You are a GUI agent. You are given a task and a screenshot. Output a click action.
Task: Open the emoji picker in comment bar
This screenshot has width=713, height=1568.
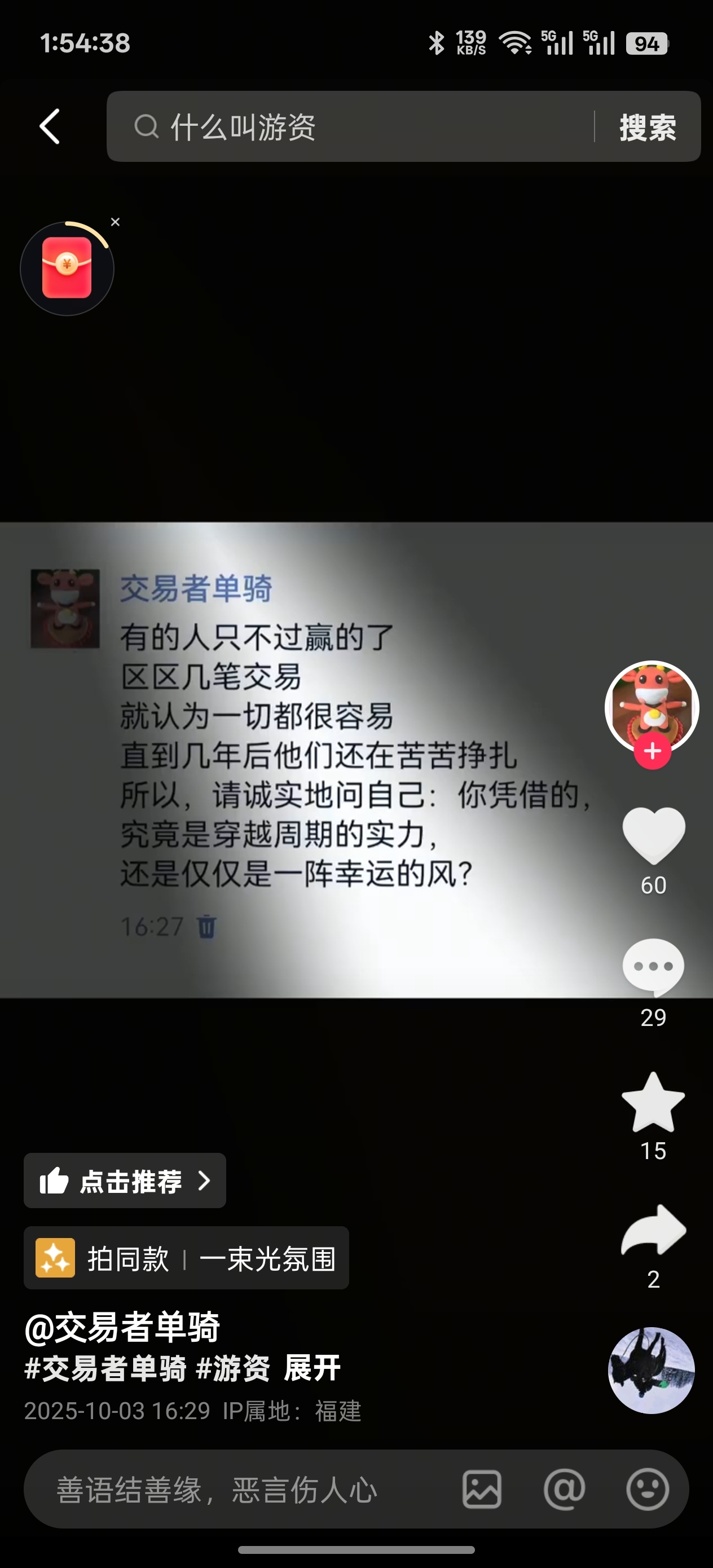coord(647,1490)
